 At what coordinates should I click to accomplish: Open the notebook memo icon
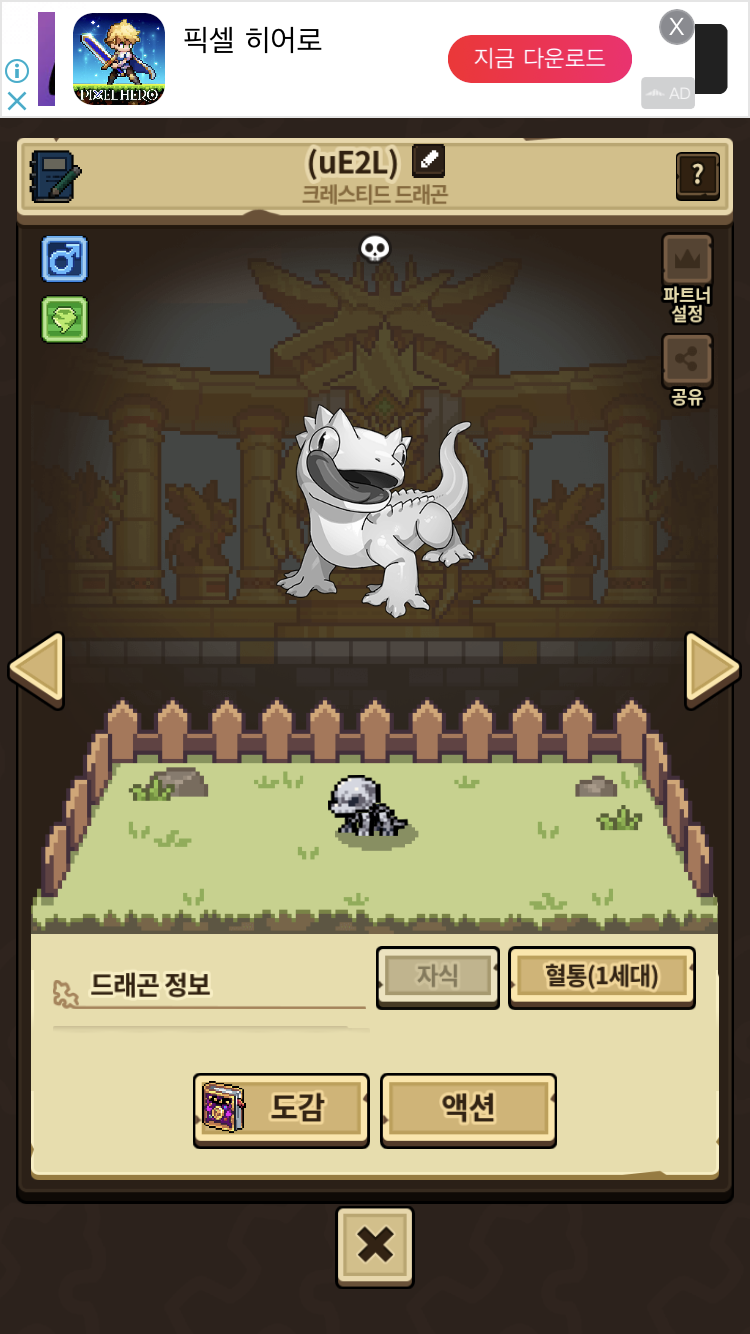(x=55, y=176)
